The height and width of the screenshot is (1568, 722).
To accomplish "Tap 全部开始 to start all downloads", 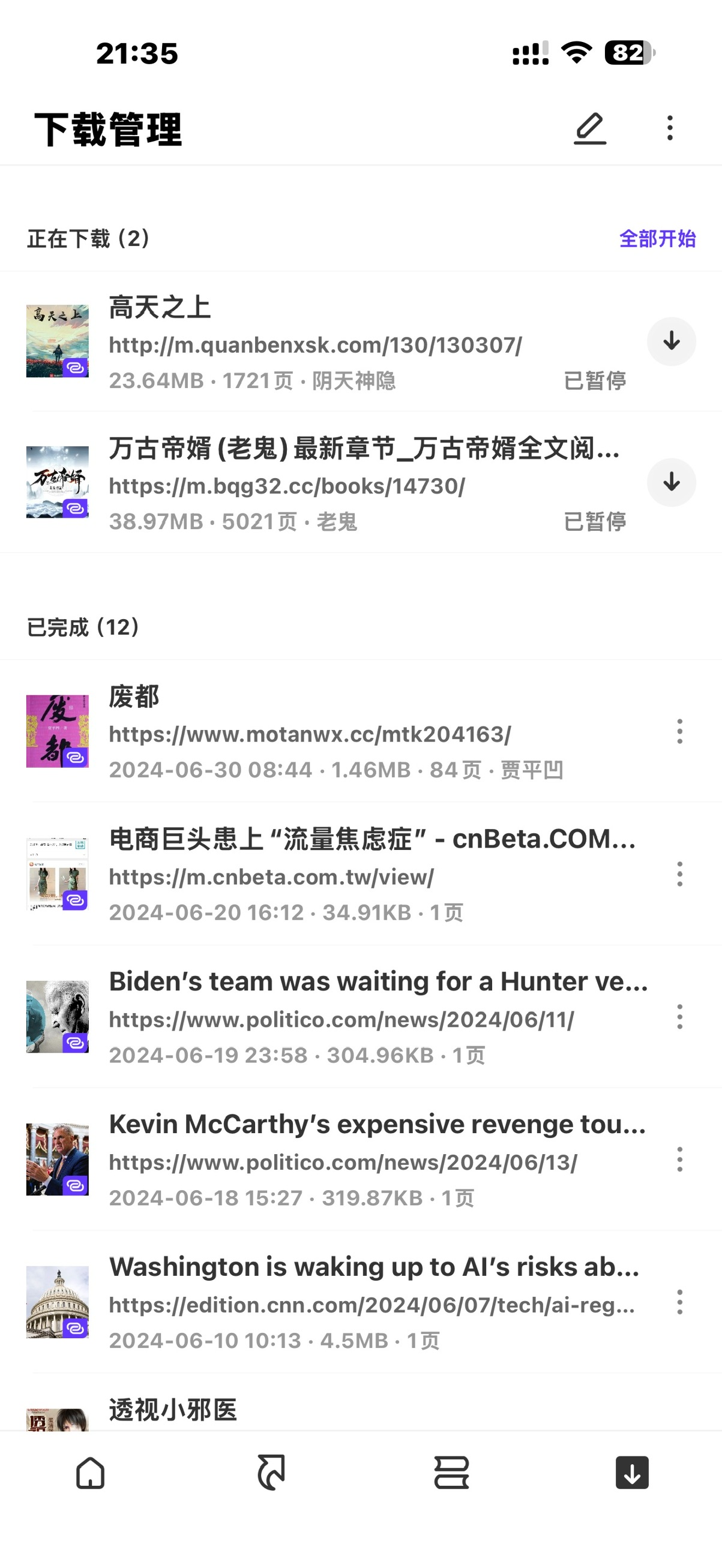I will click(657, 239).
